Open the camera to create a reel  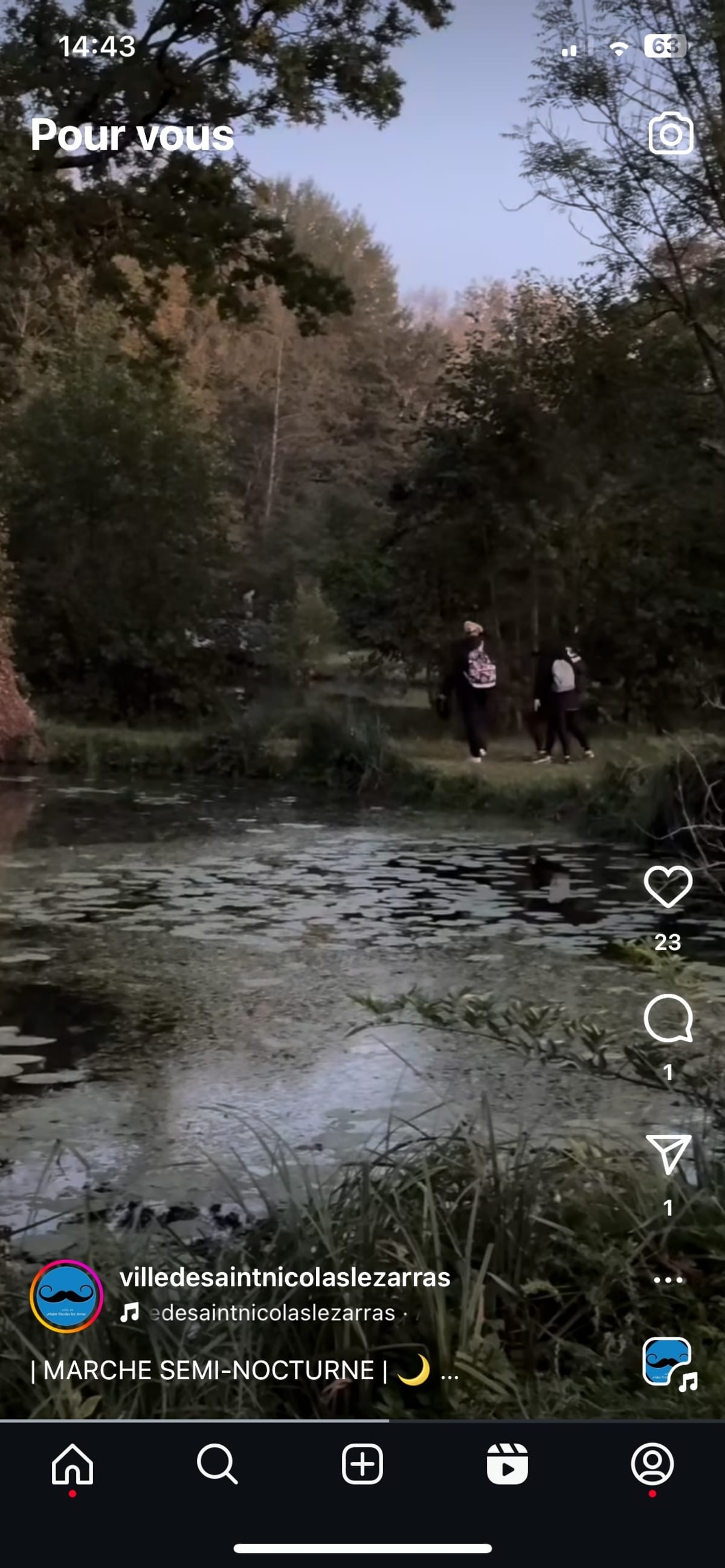671,133
